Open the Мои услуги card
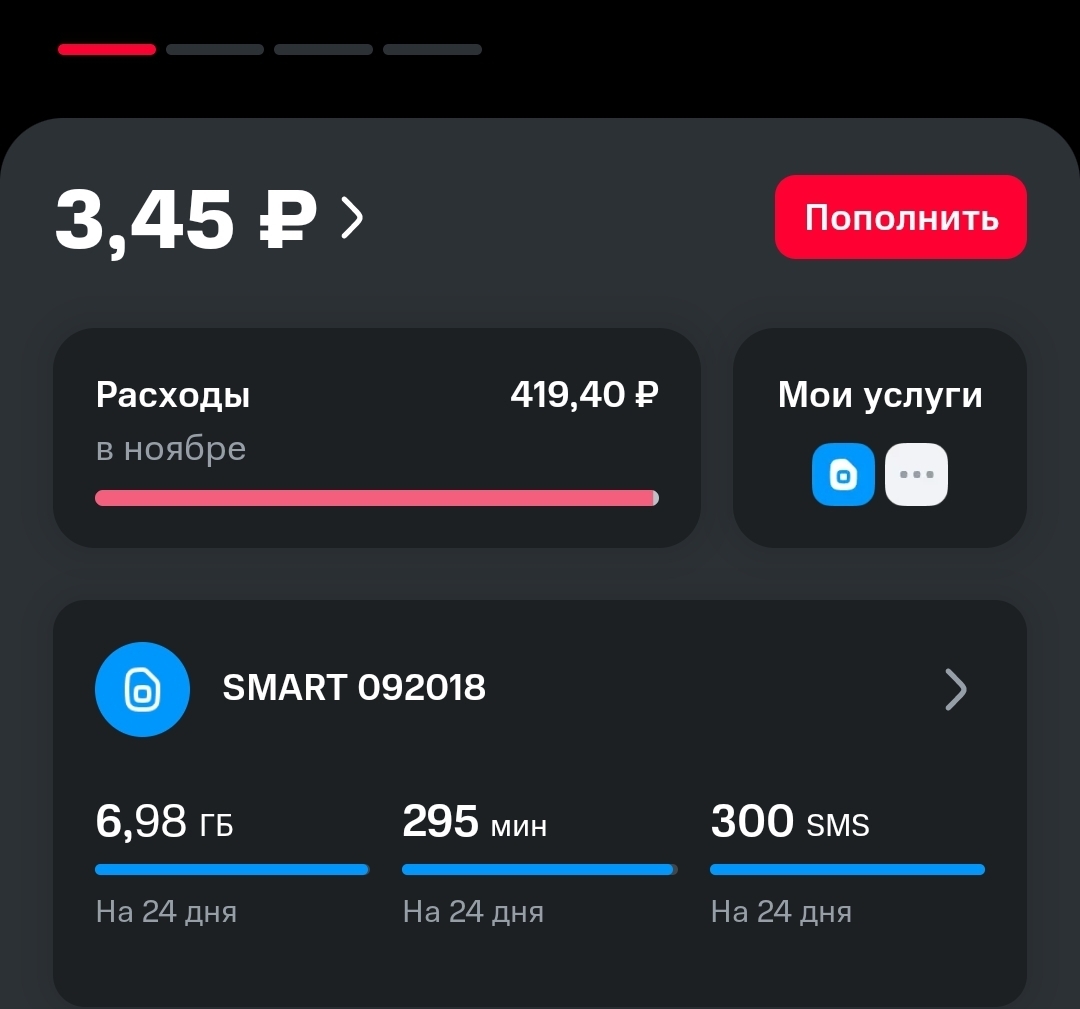 pyautogui.click(x=879, y=437)
